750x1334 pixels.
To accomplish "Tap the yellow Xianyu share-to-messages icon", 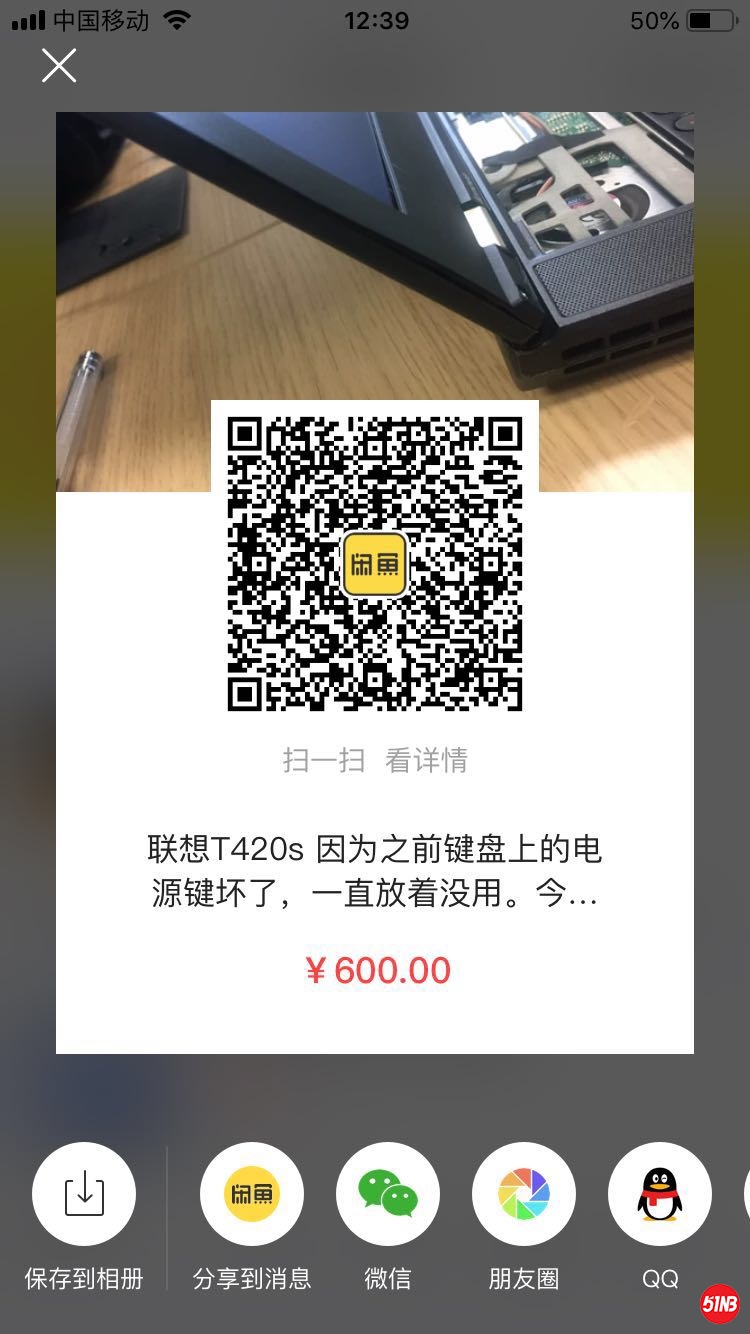I will pyautogui.click(x=251, y=1194).
